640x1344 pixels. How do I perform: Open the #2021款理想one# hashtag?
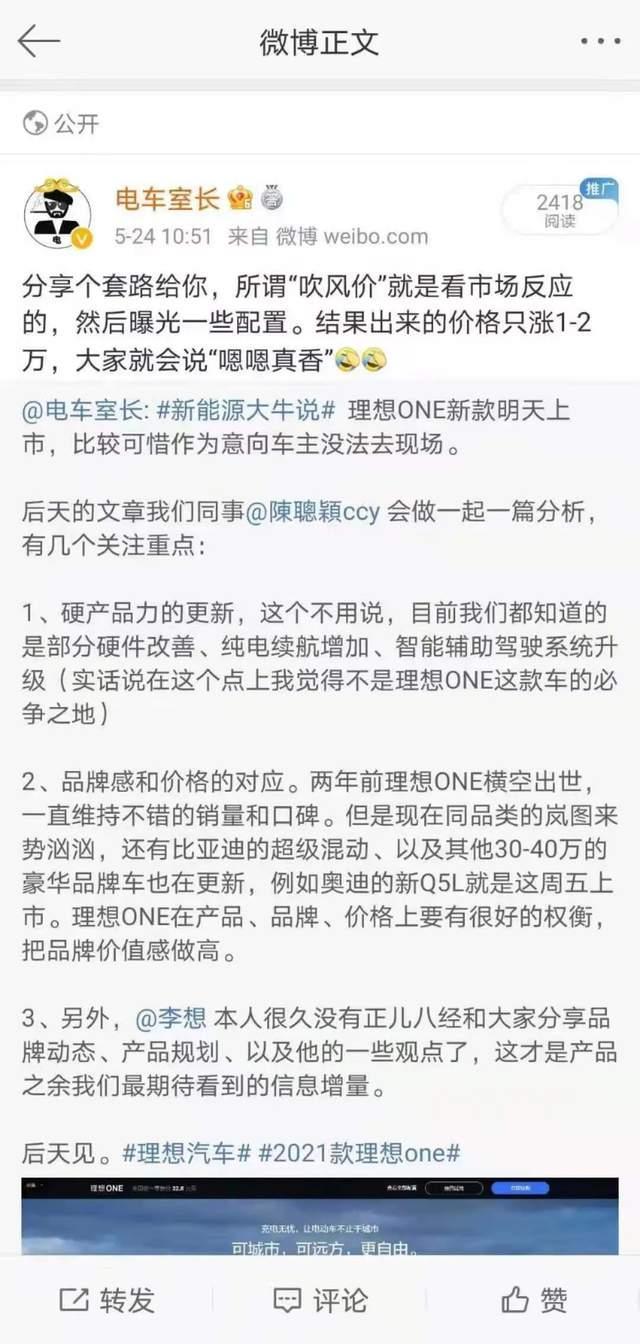coord(360,1152)
